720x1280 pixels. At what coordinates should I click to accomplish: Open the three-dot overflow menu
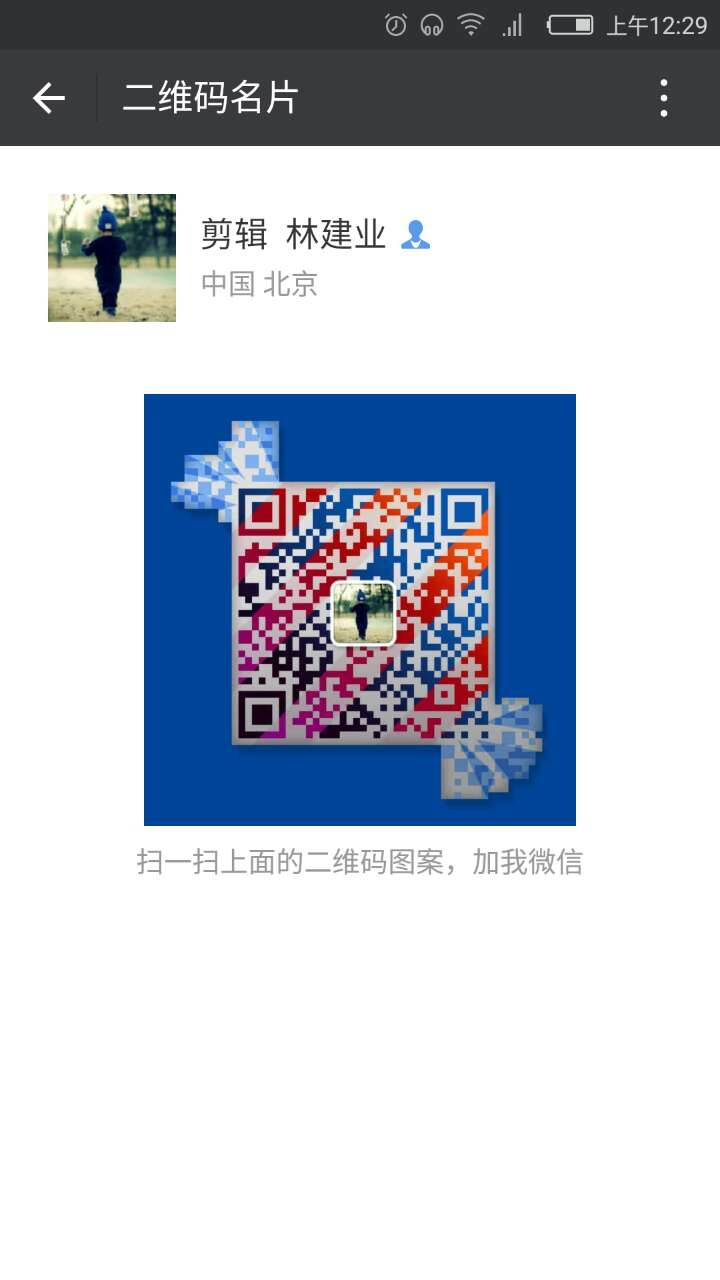[x=663, y=98]
